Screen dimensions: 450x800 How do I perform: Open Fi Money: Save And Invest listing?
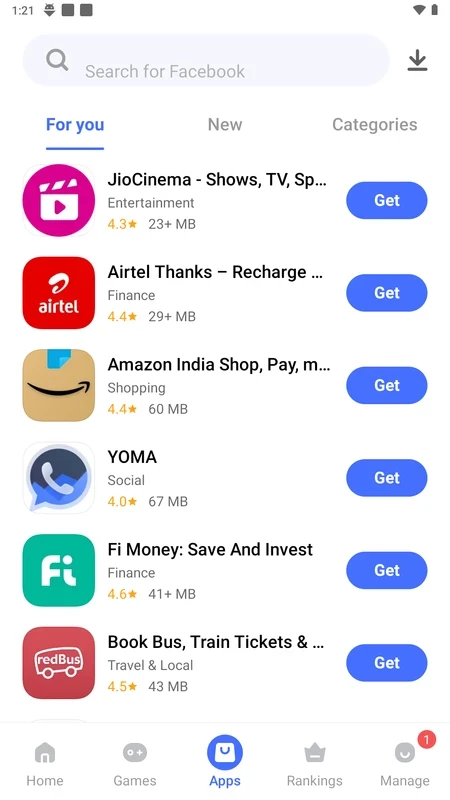click(x=176, y=570)
